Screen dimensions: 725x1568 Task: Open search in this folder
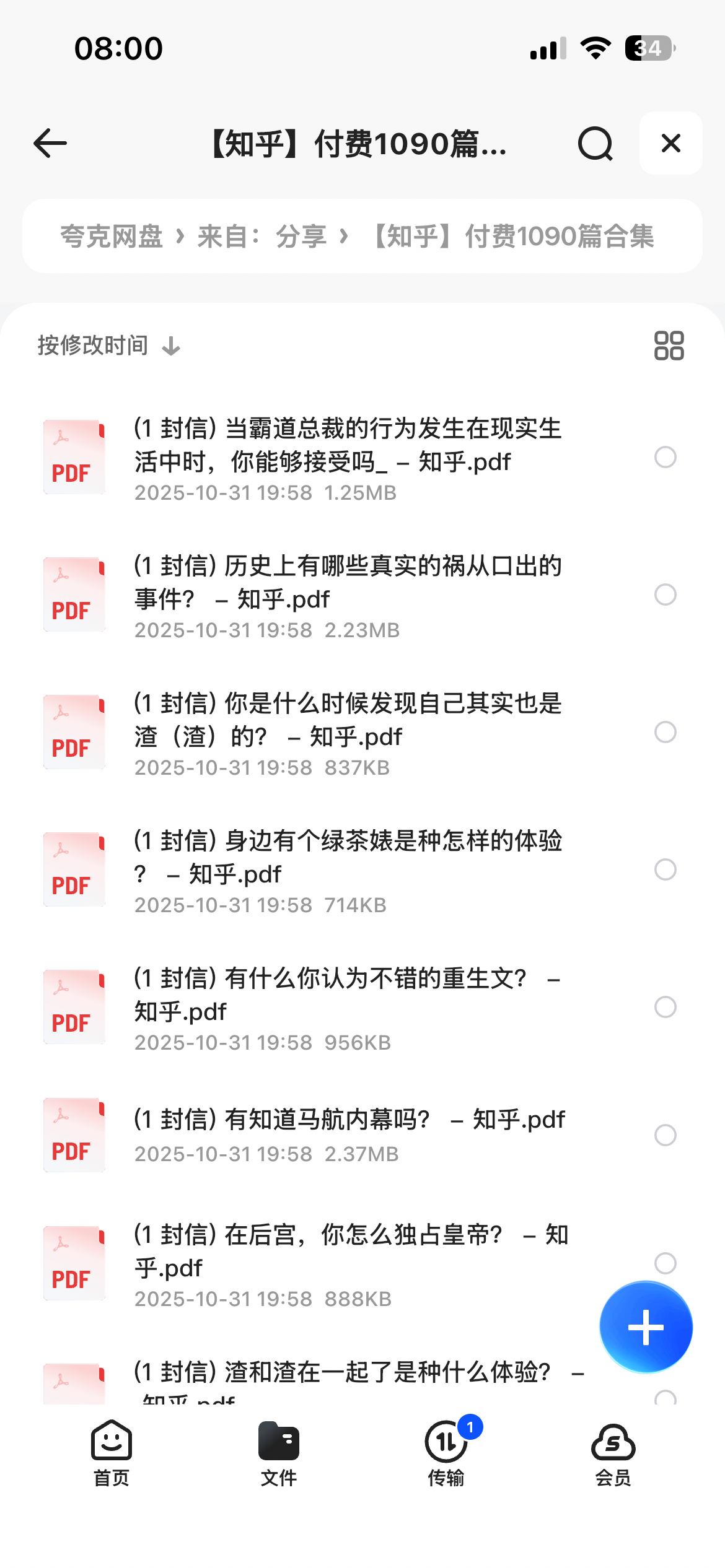coord(595,144)
